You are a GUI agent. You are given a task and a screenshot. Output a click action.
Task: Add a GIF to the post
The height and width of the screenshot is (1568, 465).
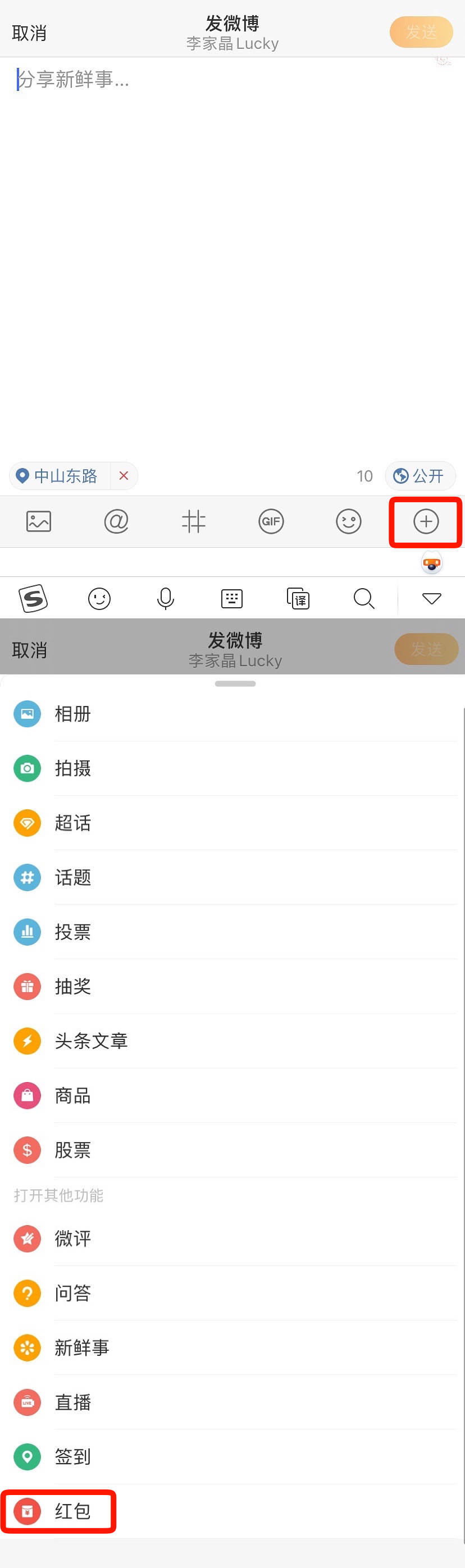271,522
